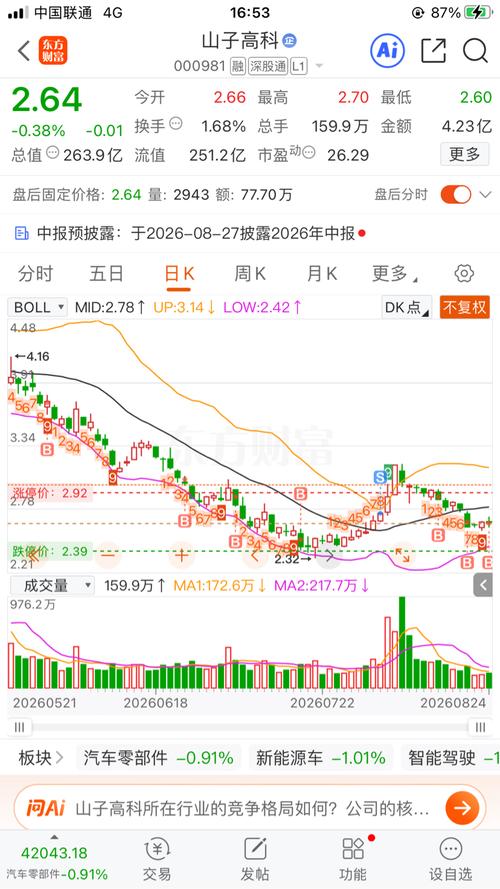Change the 不复权 adjustment mode
This screenshot has height=889, width=500.
[x=464, y=307]
